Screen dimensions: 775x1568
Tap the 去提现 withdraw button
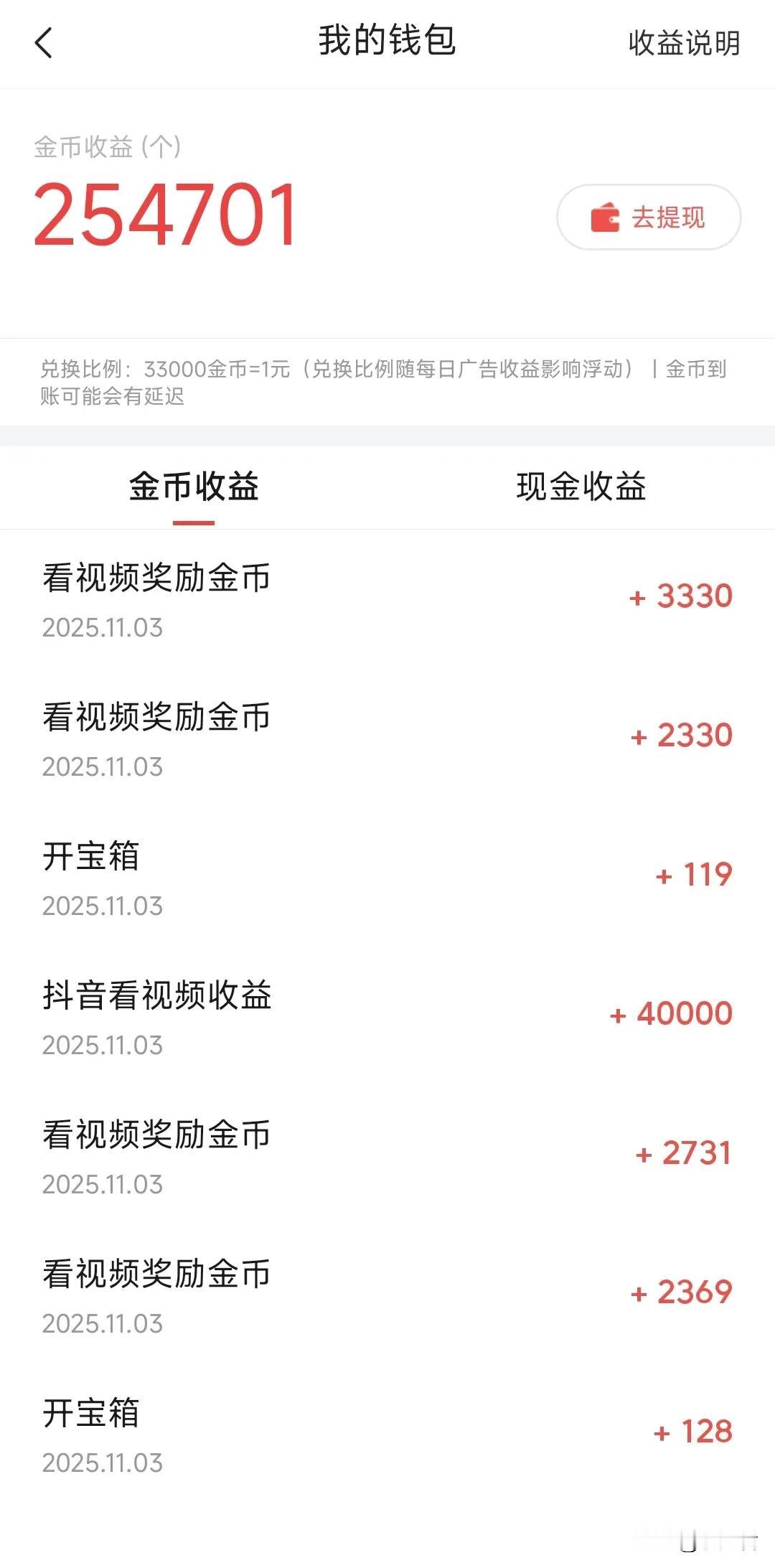tap(649, 217)
